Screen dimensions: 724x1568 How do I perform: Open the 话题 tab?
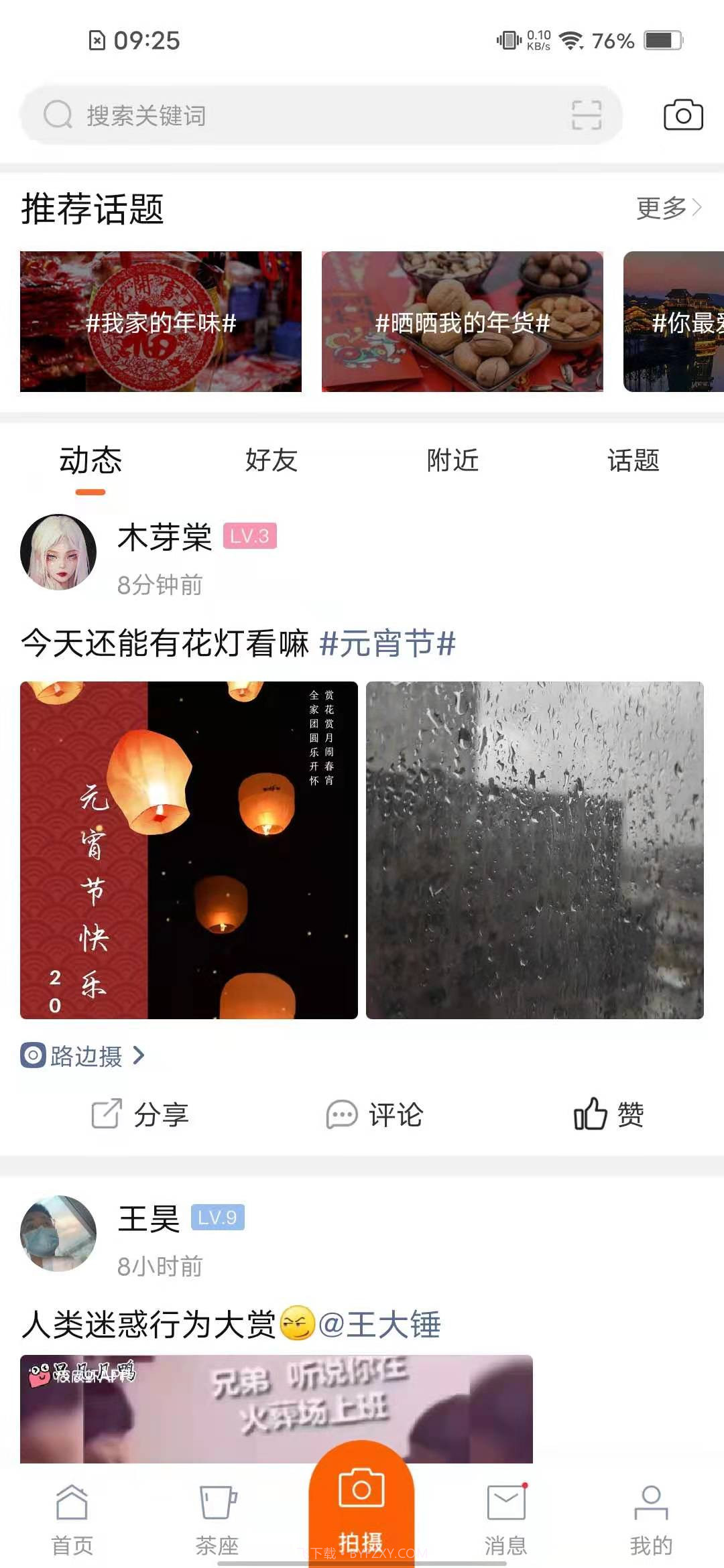[634, 461]
